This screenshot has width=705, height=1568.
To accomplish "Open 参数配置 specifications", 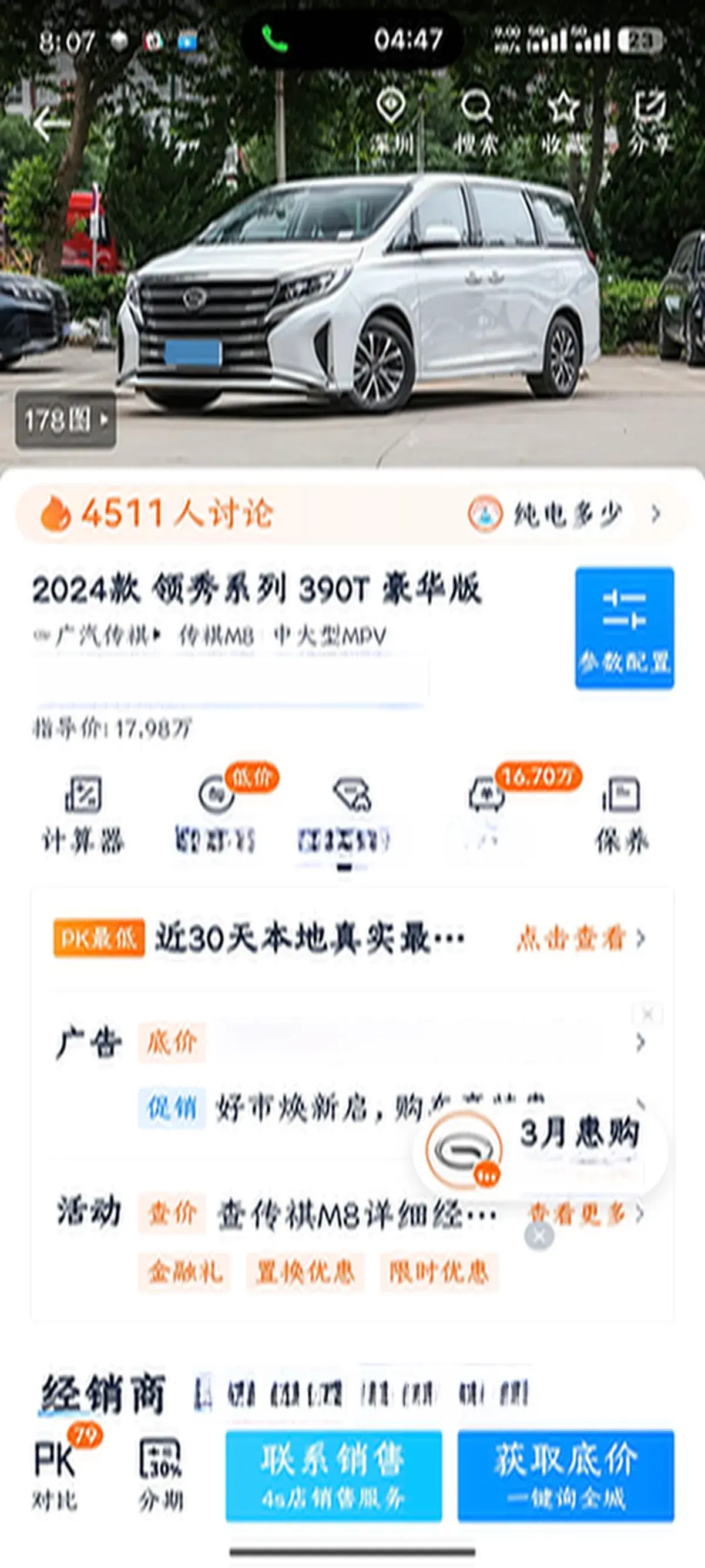I will 624,628.
